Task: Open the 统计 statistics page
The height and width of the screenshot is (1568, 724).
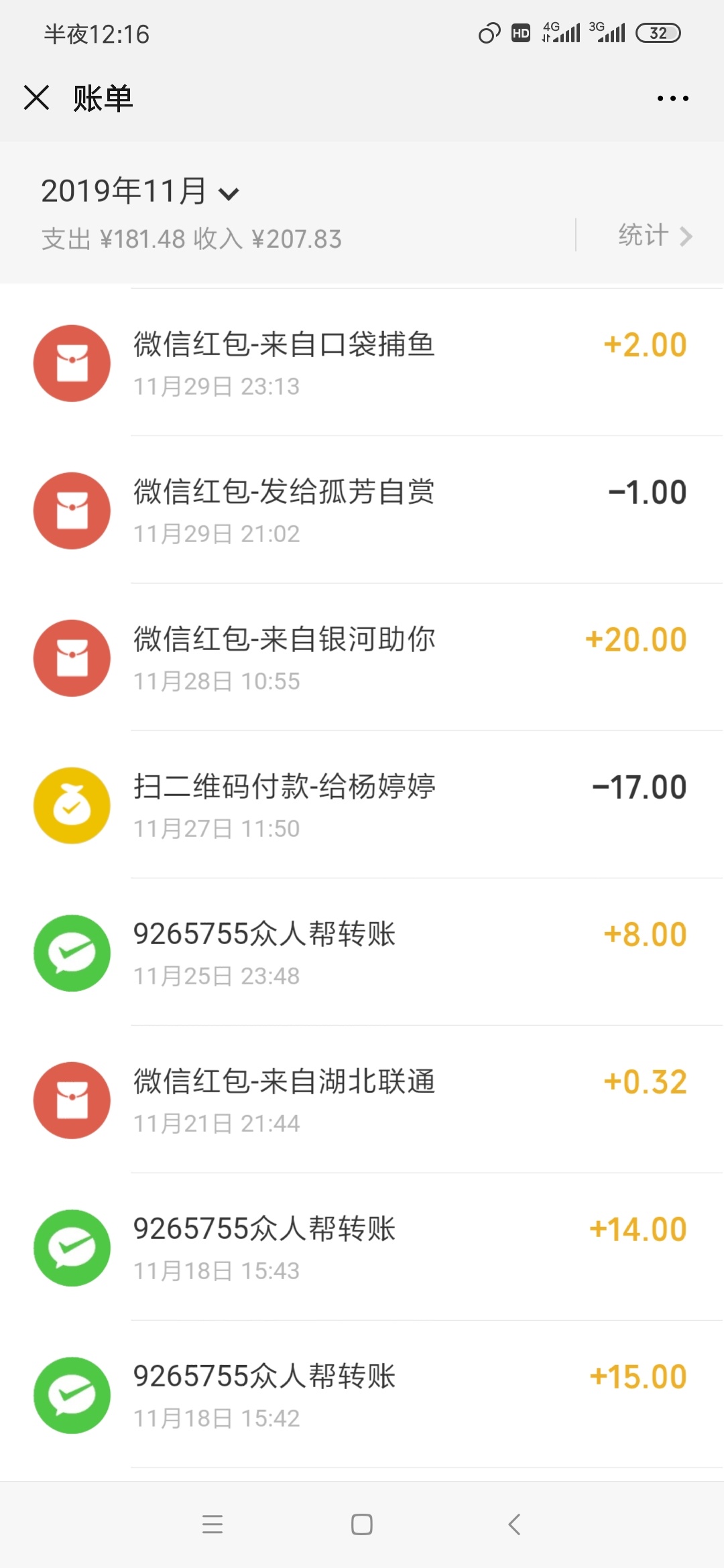Action: click(x=654, y=235)
